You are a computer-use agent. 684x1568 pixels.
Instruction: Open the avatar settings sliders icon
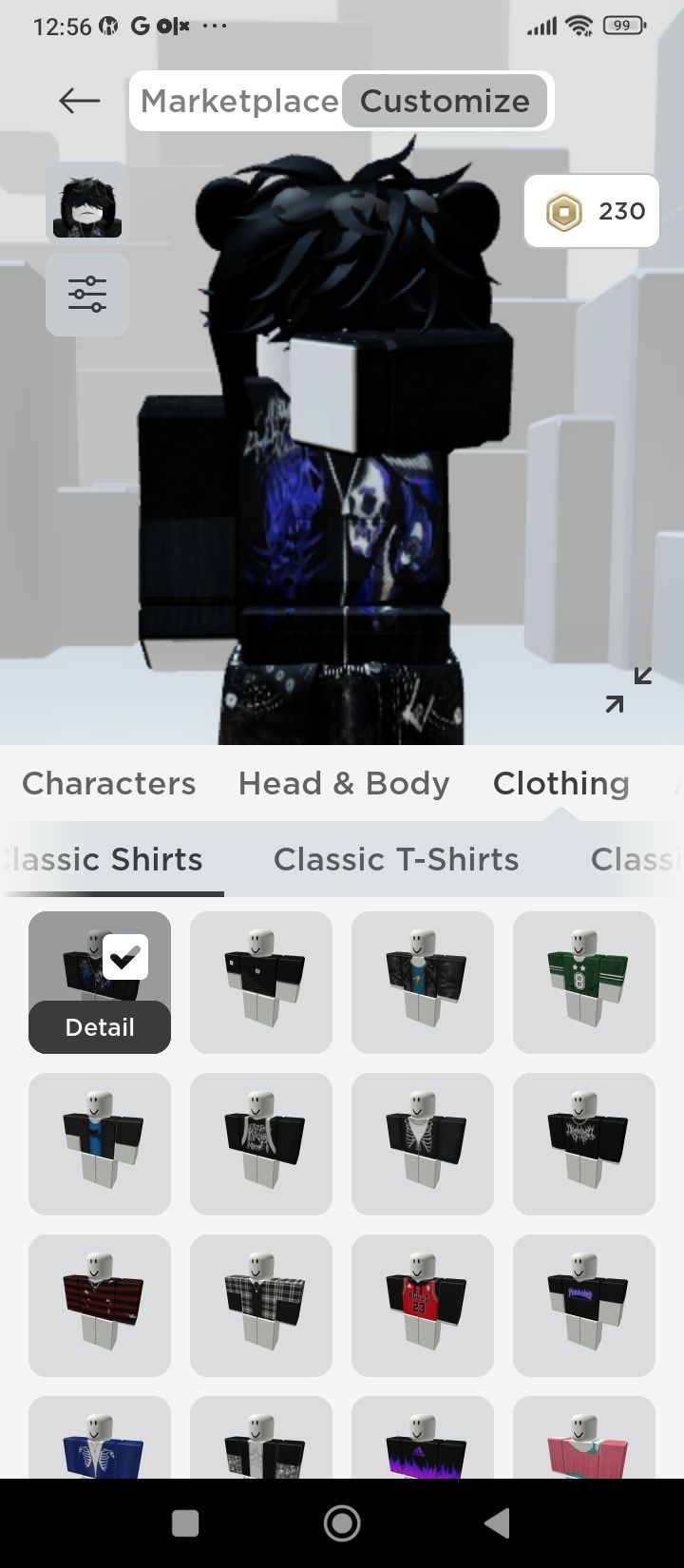(x=86, y=294)
